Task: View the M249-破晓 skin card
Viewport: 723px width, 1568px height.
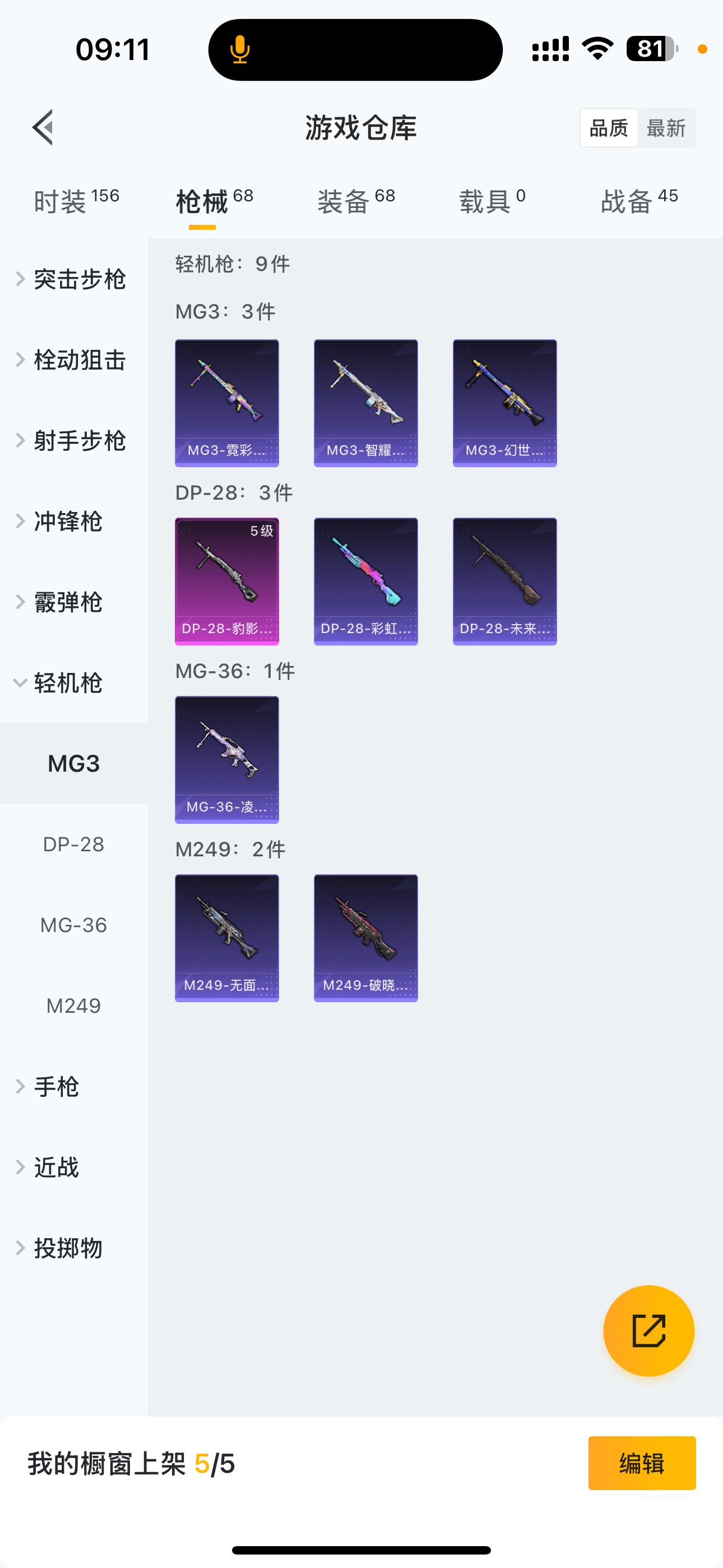Action: point(366,938)
